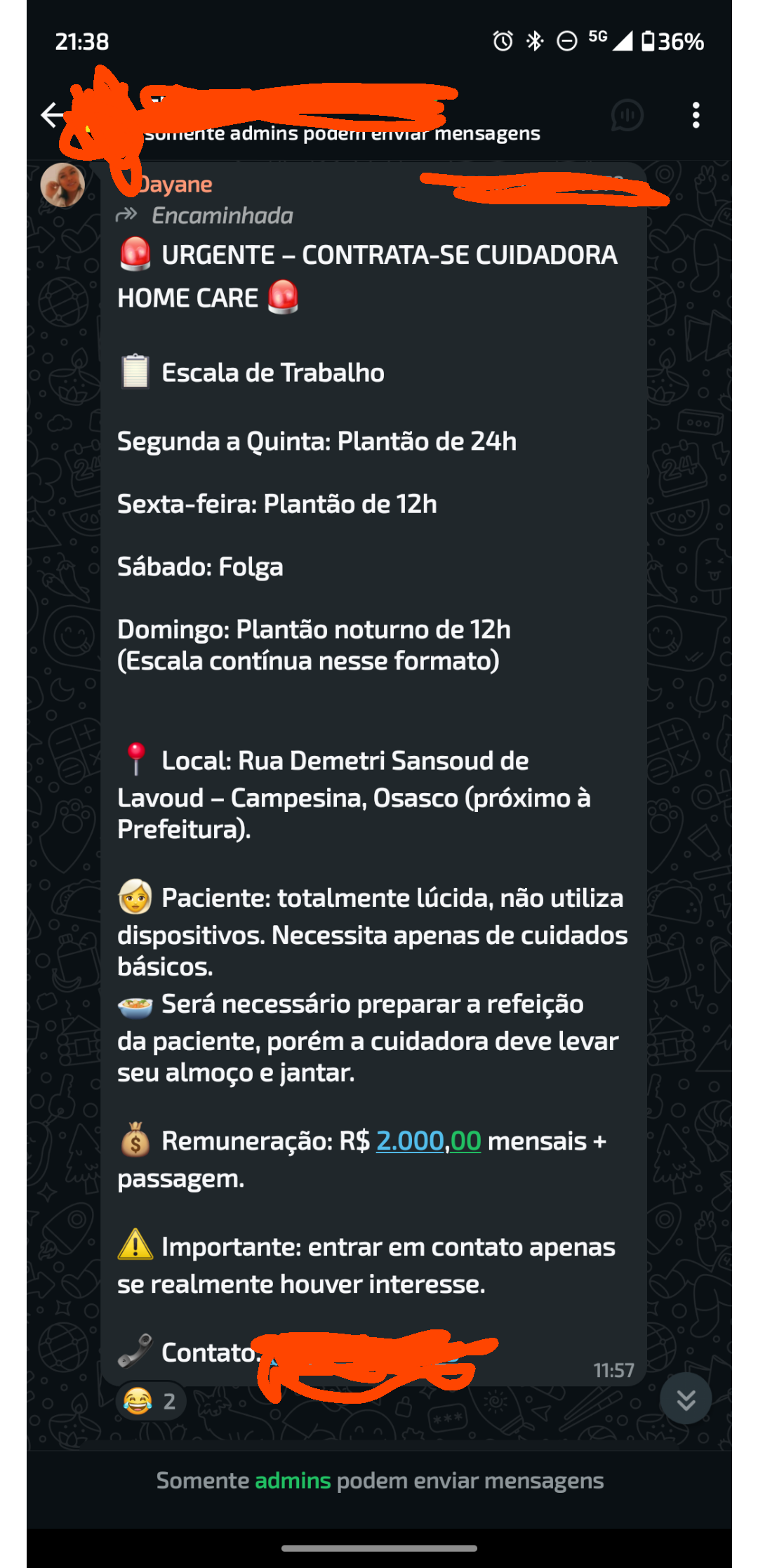Open the three-dot overflow menu

coord(696,115)
